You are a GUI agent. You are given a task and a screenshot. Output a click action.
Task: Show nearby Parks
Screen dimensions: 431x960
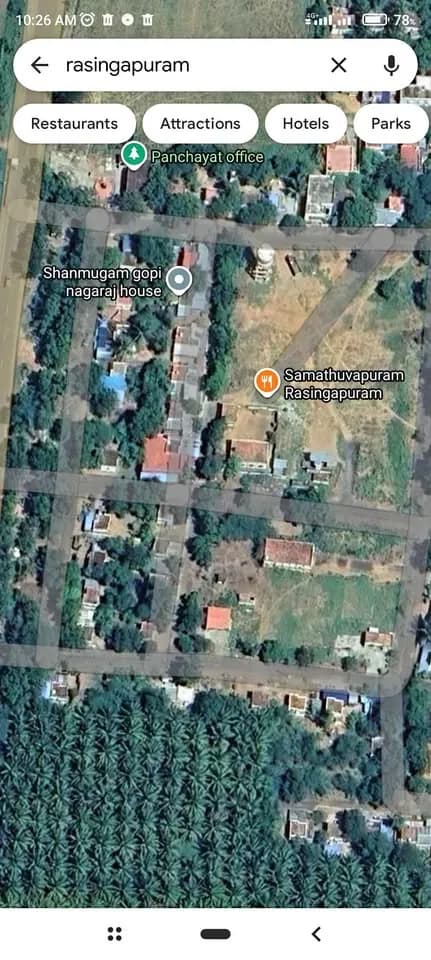coord(391,124)
